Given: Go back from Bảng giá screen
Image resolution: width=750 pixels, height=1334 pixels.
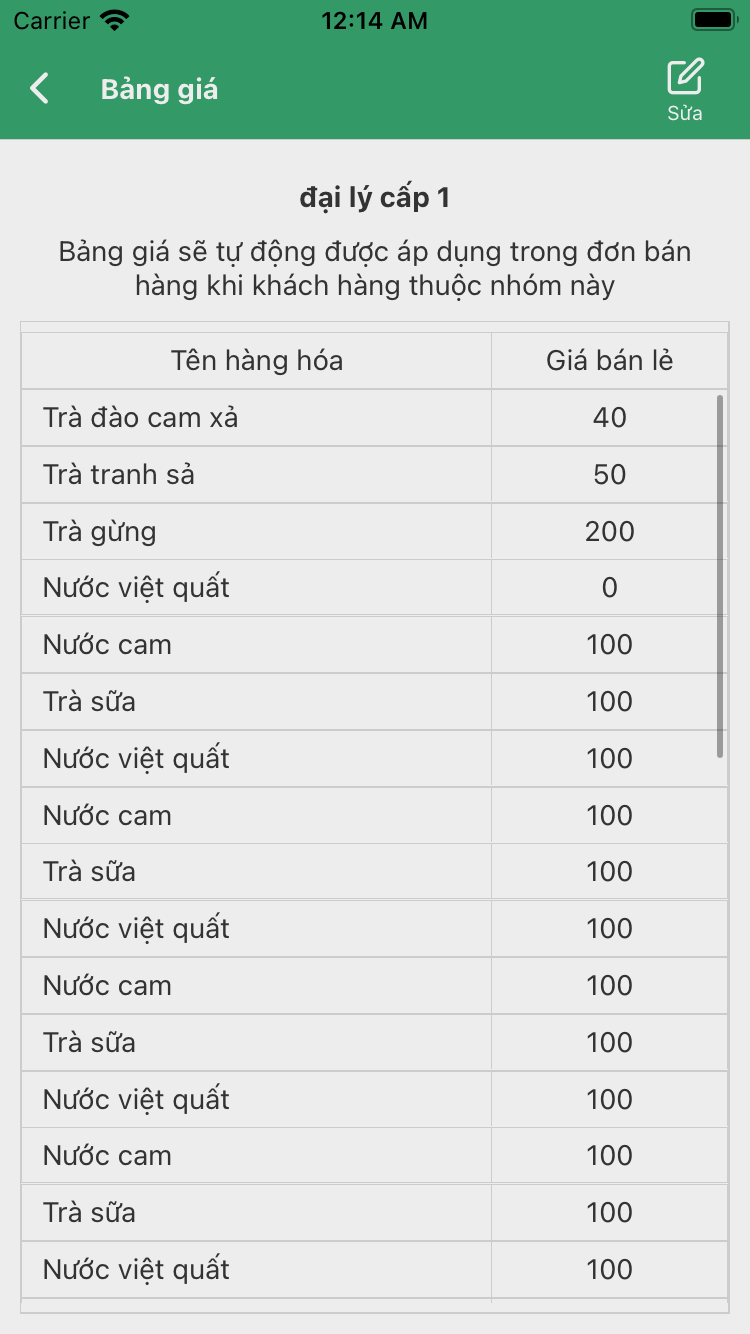Looking at the screenshot, I should pyautogui.click(x=40, y=89).
